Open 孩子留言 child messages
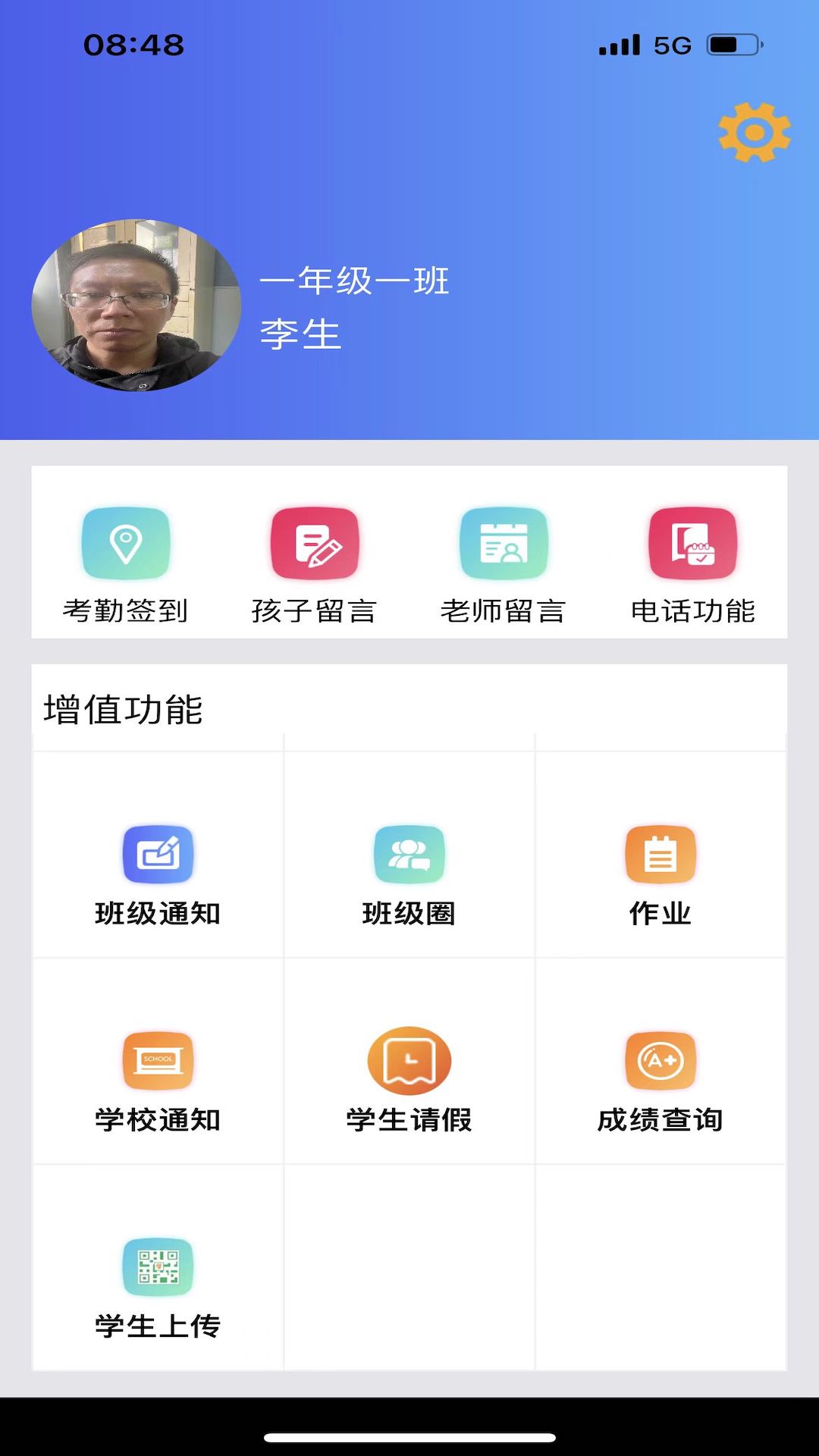Image resolution: width=819 pixels, height=1456 pixels. click(x=315, y=565)
